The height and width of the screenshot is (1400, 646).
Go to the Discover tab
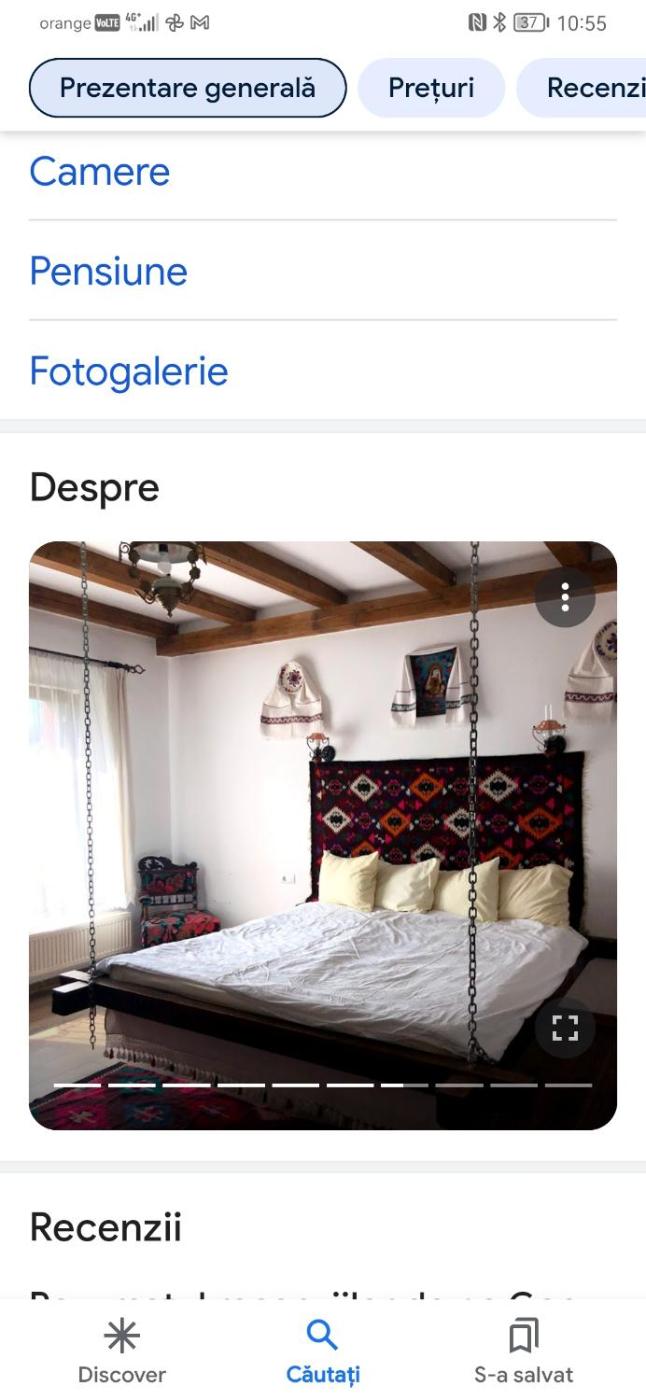pos(122,1348)
